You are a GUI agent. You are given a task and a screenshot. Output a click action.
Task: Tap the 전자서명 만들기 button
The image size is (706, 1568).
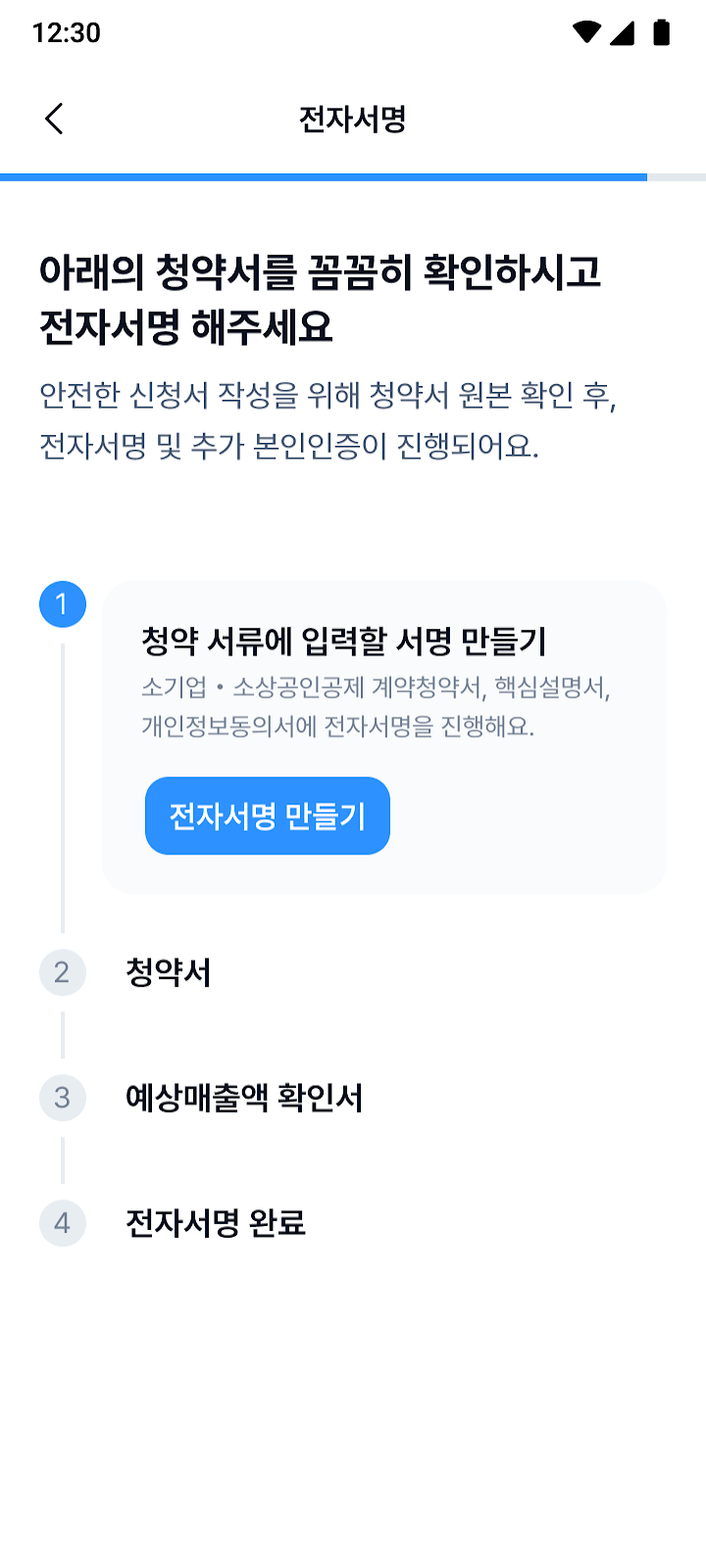click(268, 815)
